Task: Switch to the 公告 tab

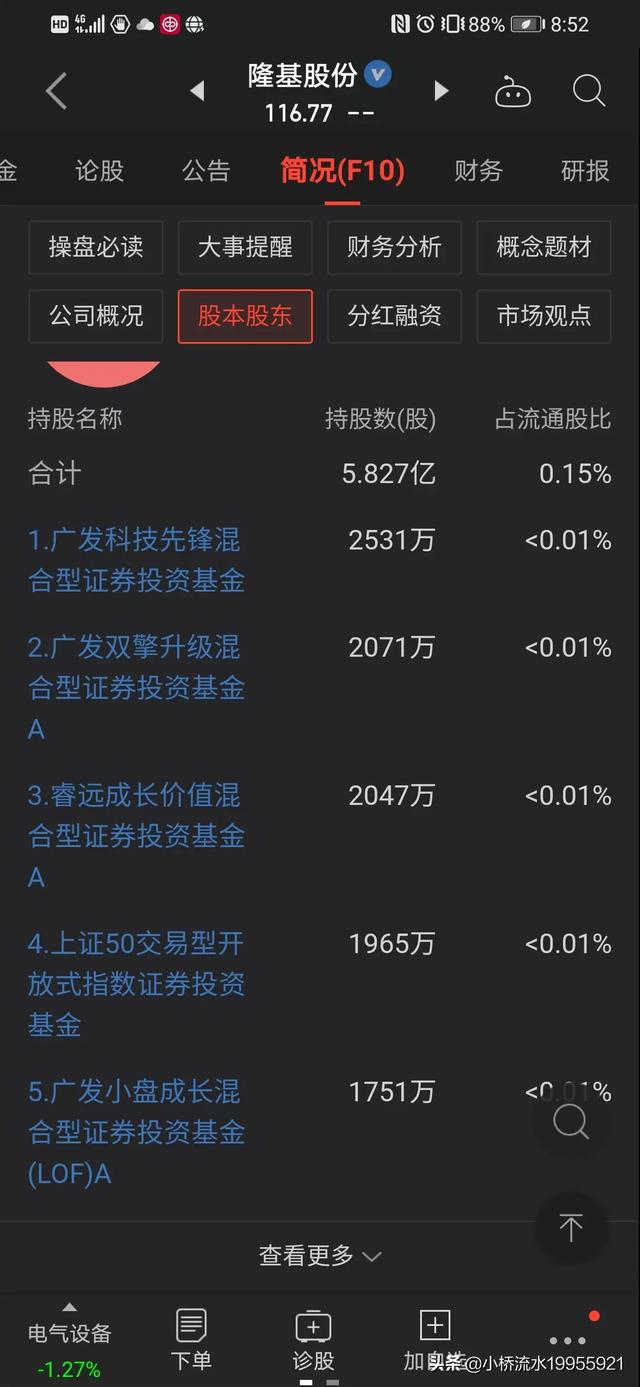Action: point(206,171)
